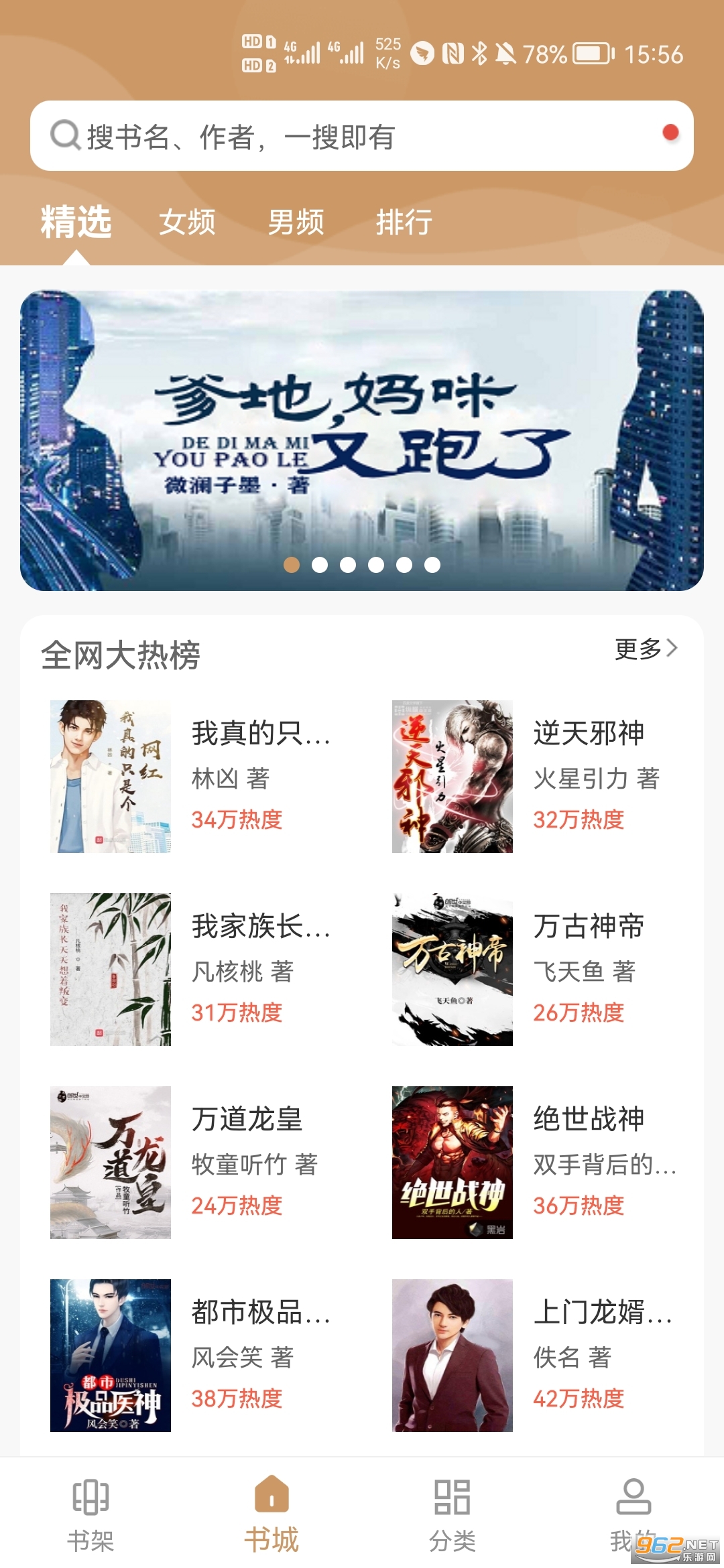Tap 更多 next to 全网大热榜

(x=646, y=649)
